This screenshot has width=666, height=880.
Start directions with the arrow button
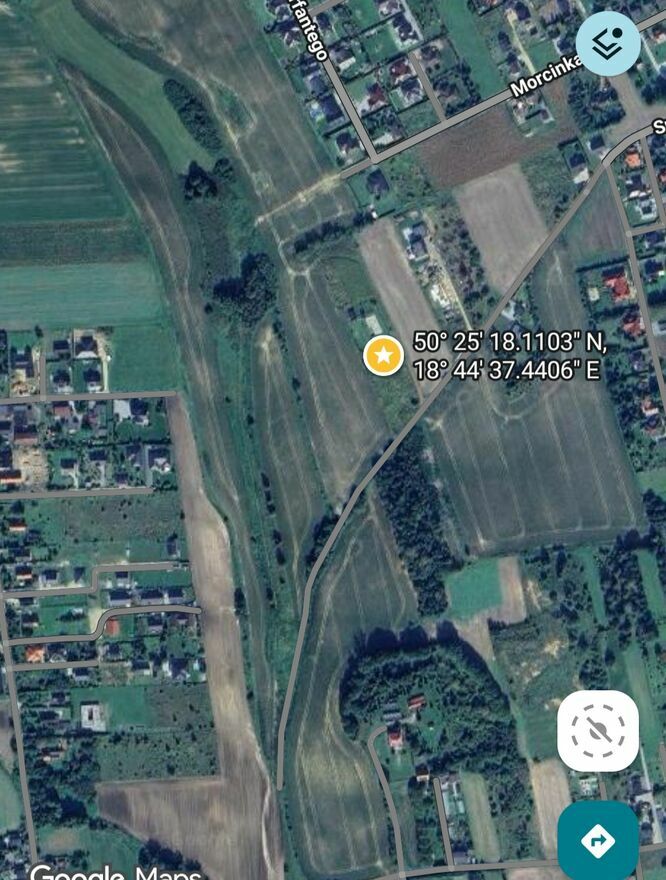tap(598, 840)
